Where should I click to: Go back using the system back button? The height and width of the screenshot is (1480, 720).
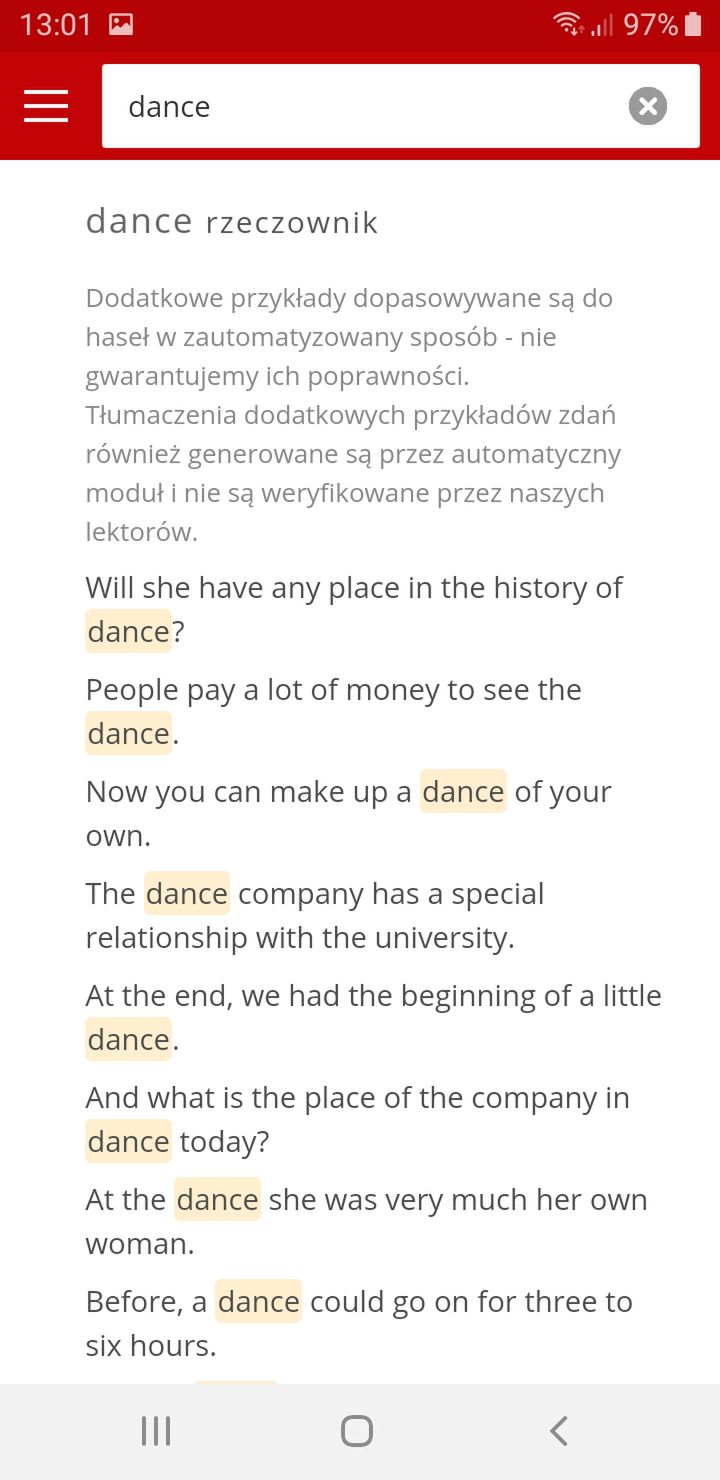(x=559, y=1431)
